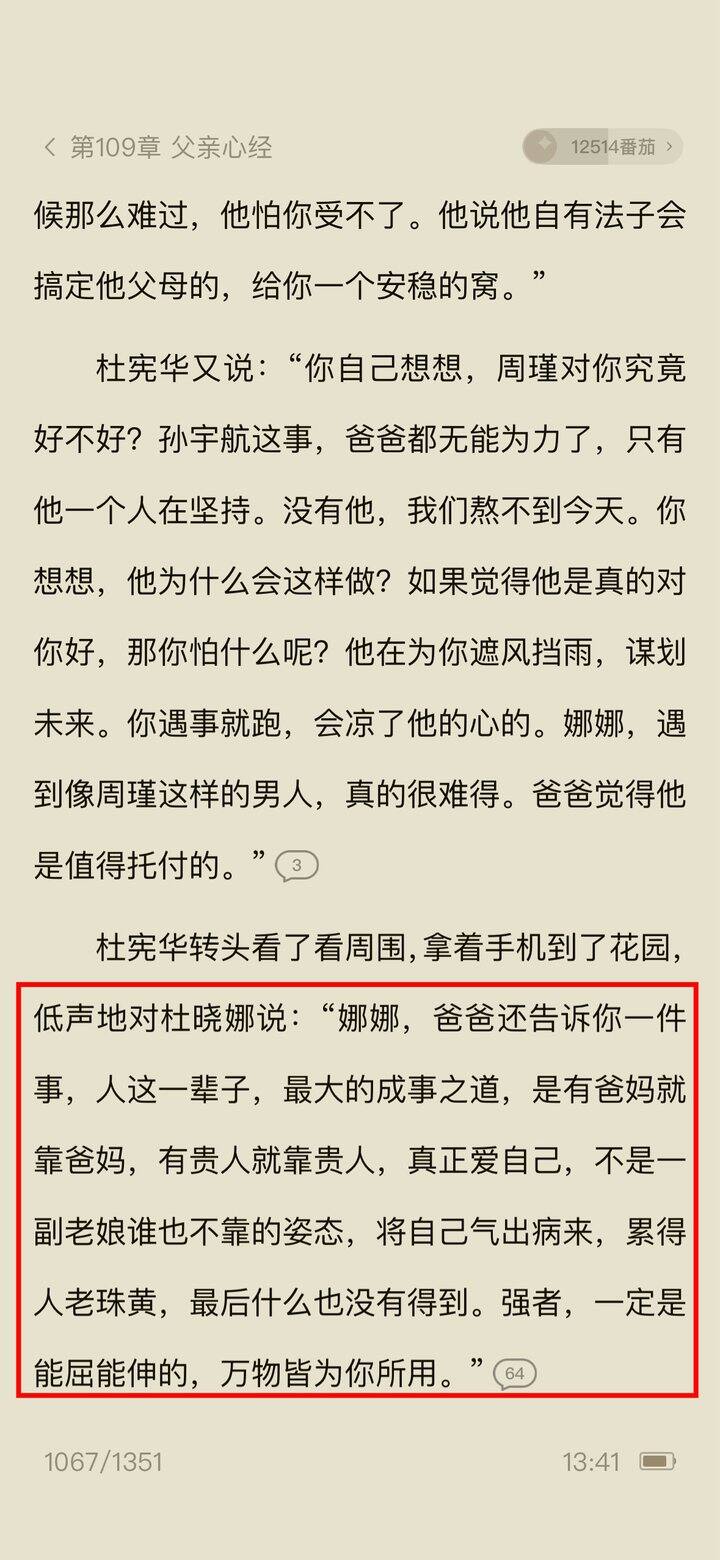View the 64 comments on the last paragraph
The image size is (720, 1560).
(515, 1374)
